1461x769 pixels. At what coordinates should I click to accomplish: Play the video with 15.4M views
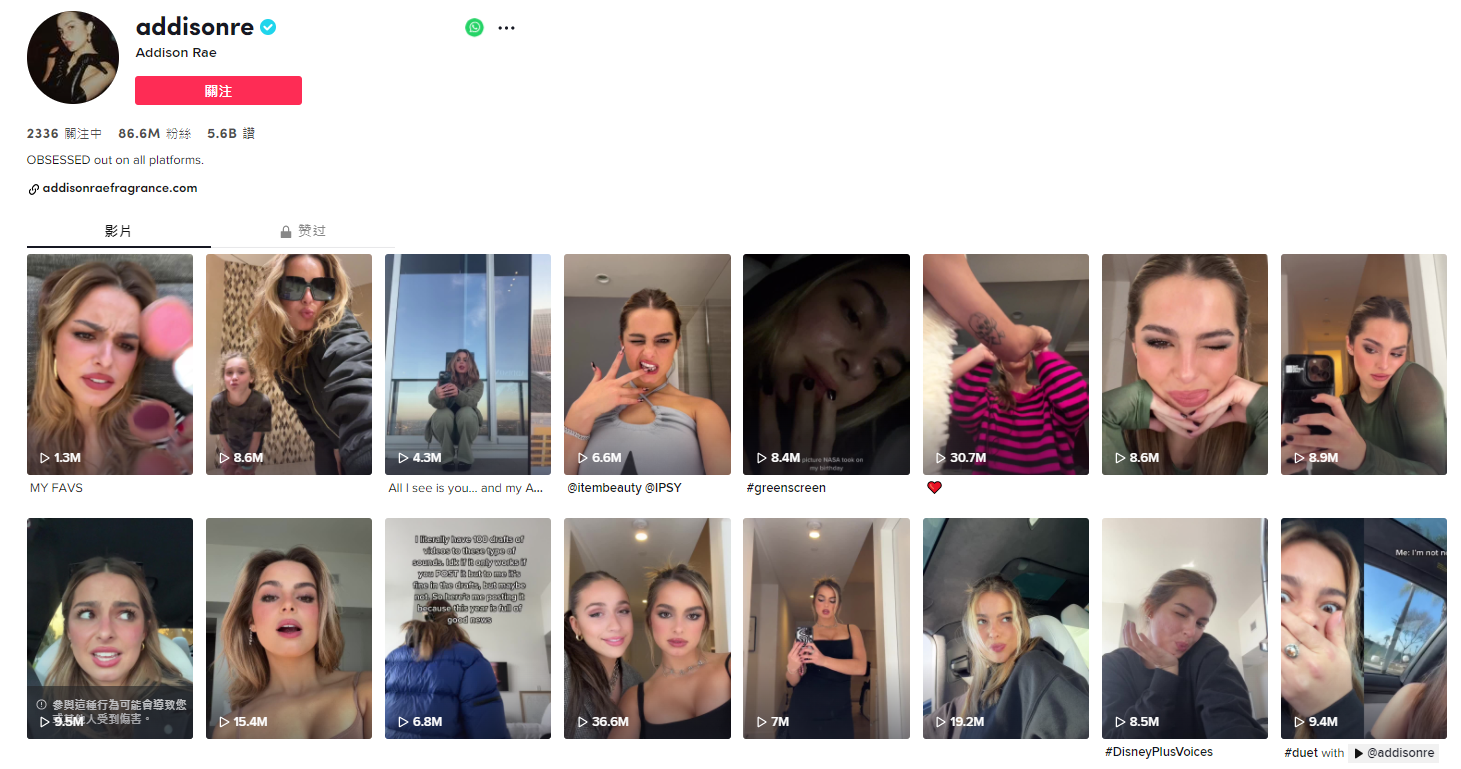tap(288, 628)
